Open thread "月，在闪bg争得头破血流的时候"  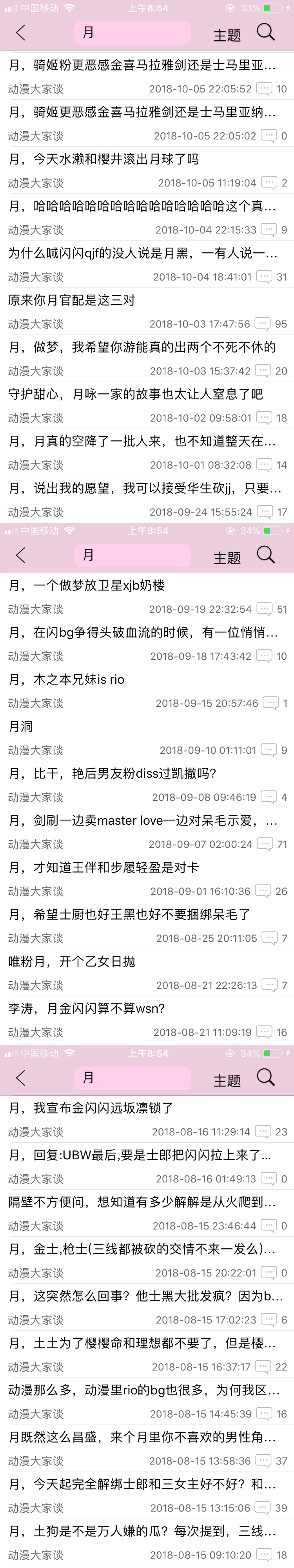point(142,633)
